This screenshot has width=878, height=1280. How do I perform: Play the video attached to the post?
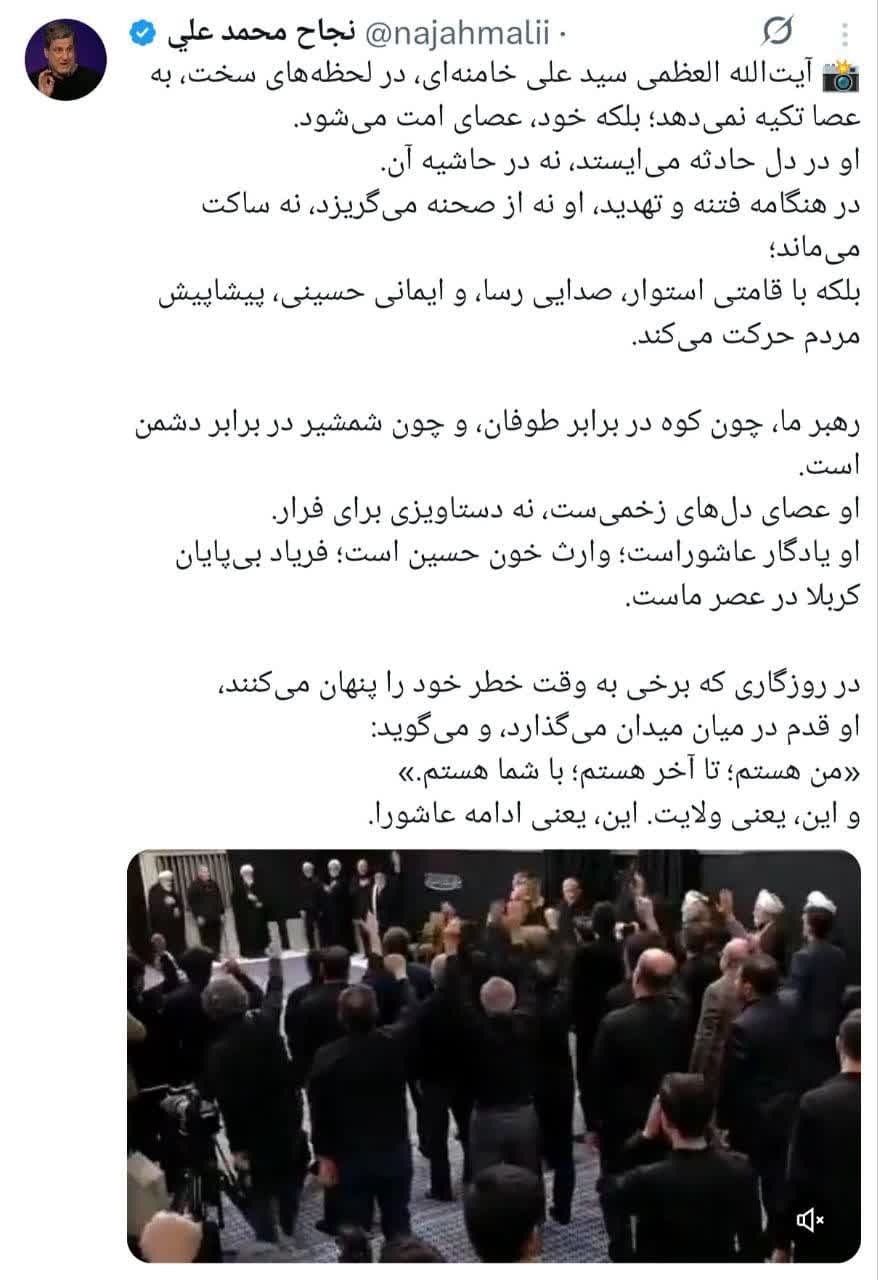tap(493, 1055)
